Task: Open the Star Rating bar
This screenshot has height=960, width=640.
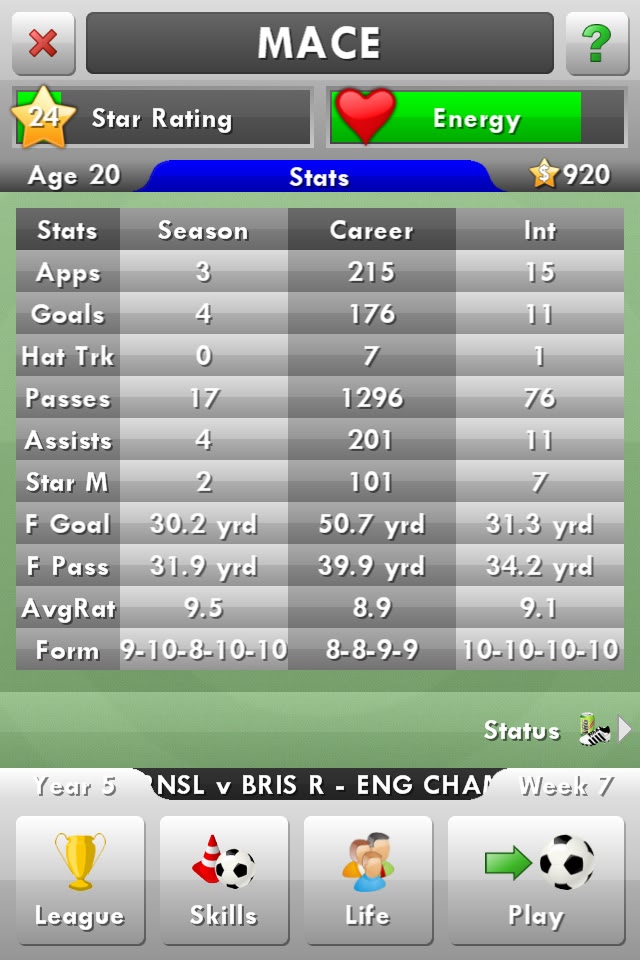Action: 163,118
